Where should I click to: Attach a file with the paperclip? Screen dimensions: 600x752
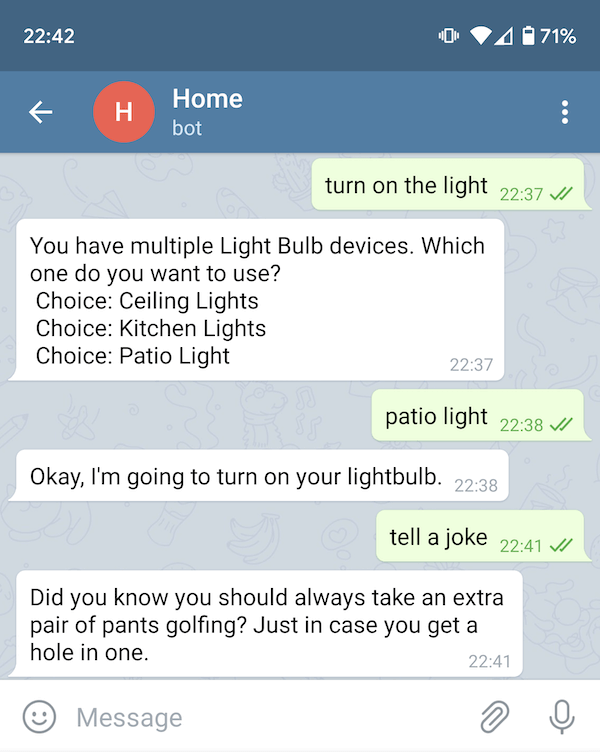point(494,716)
